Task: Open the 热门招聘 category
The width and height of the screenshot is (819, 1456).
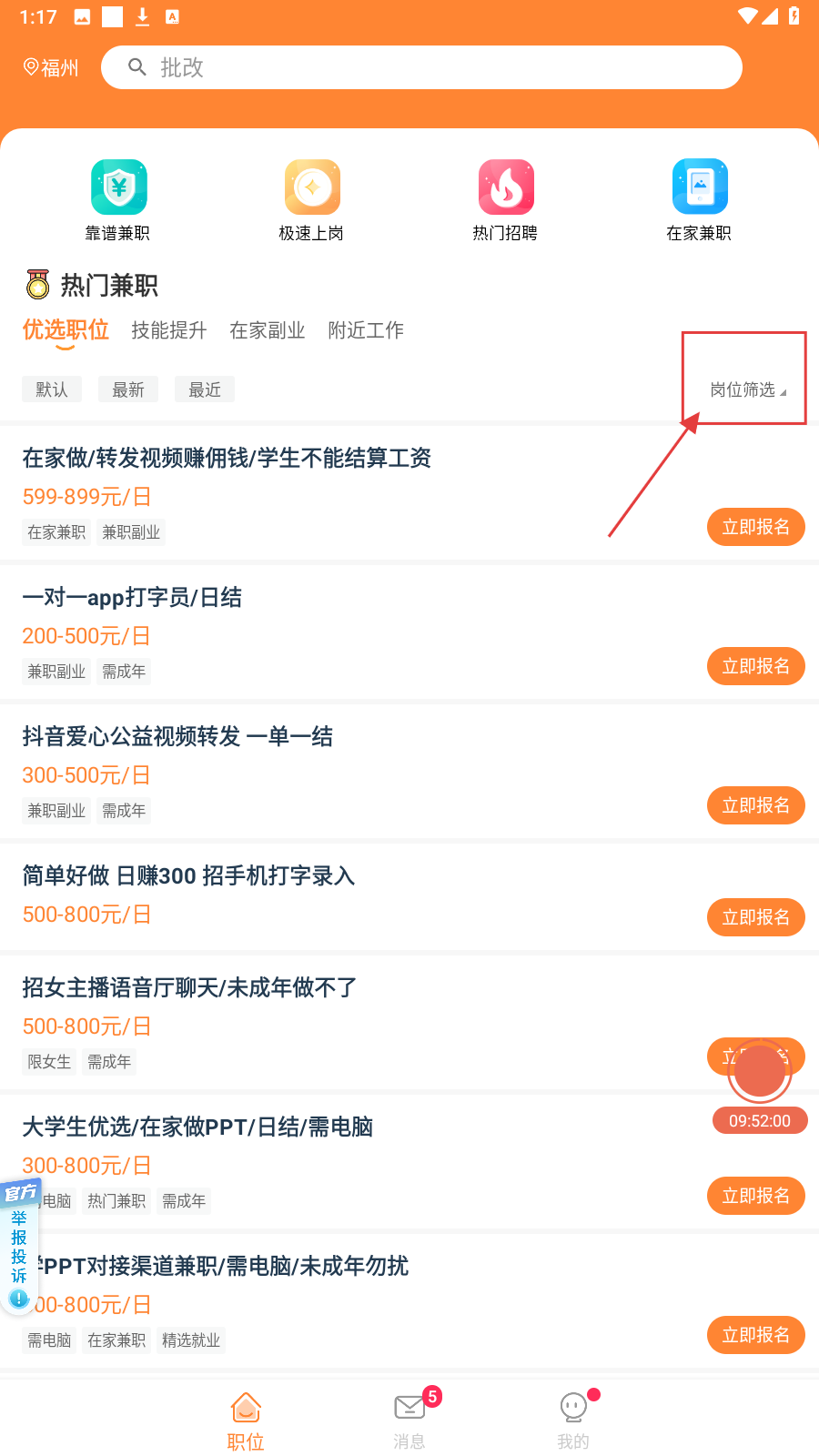Action: [505, 200]
